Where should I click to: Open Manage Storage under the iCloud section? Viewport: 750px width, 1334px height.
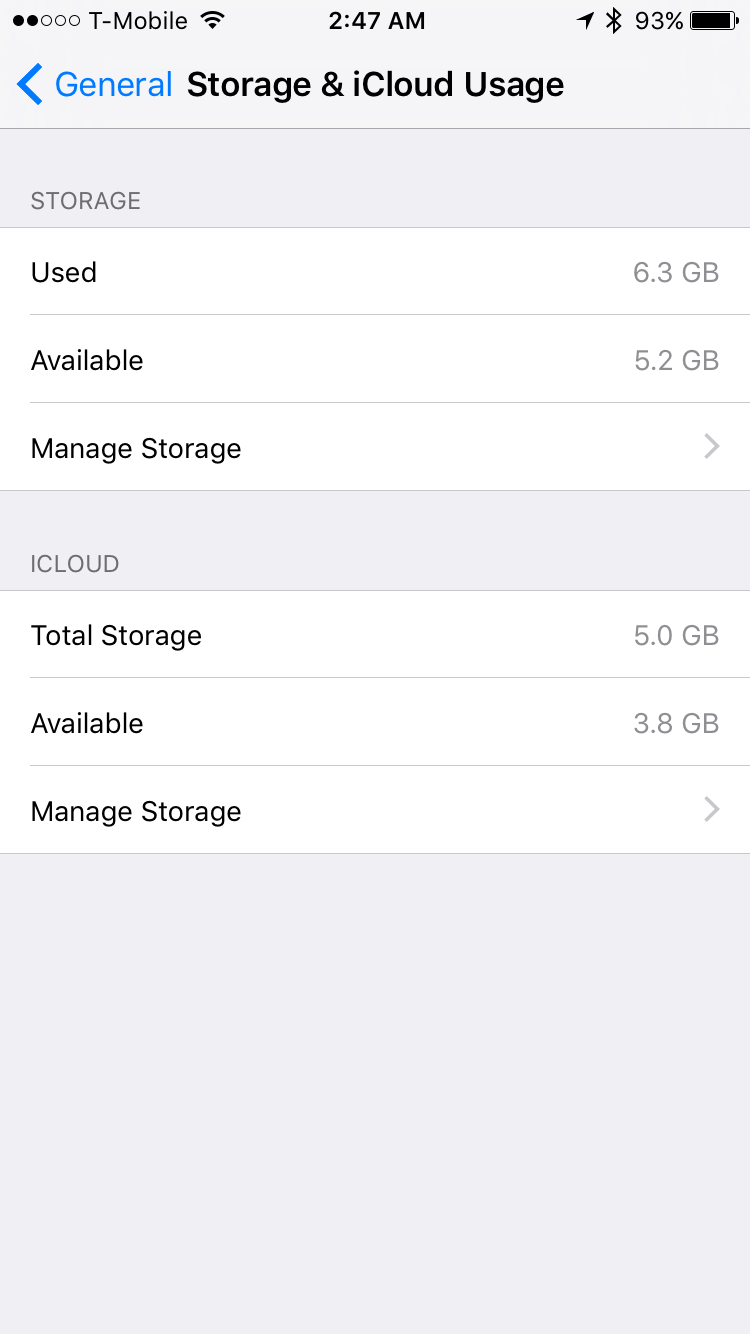pyautogui.click(x=375, y=810)
